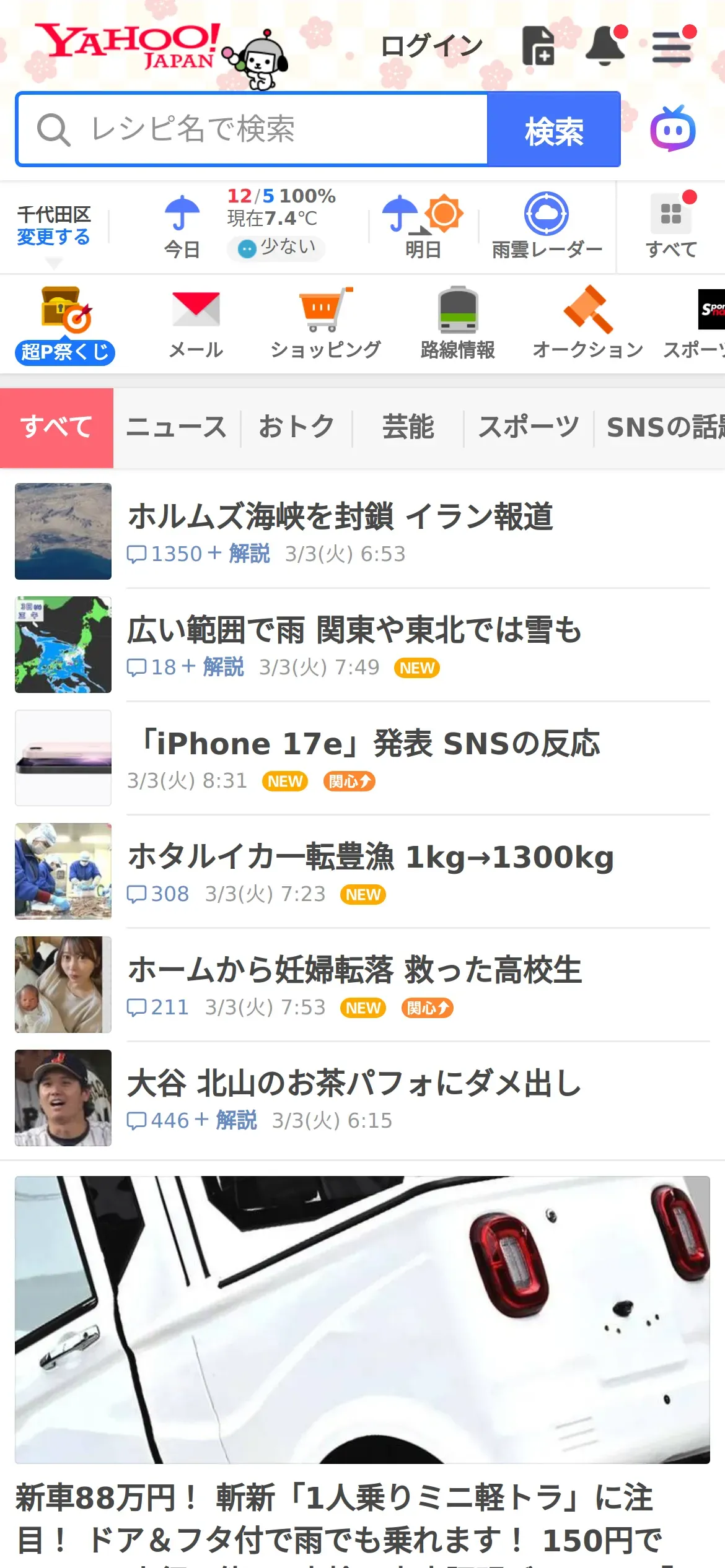Open the ホルムズ海峡を封鎖 news article

click(x=340, y=517)
